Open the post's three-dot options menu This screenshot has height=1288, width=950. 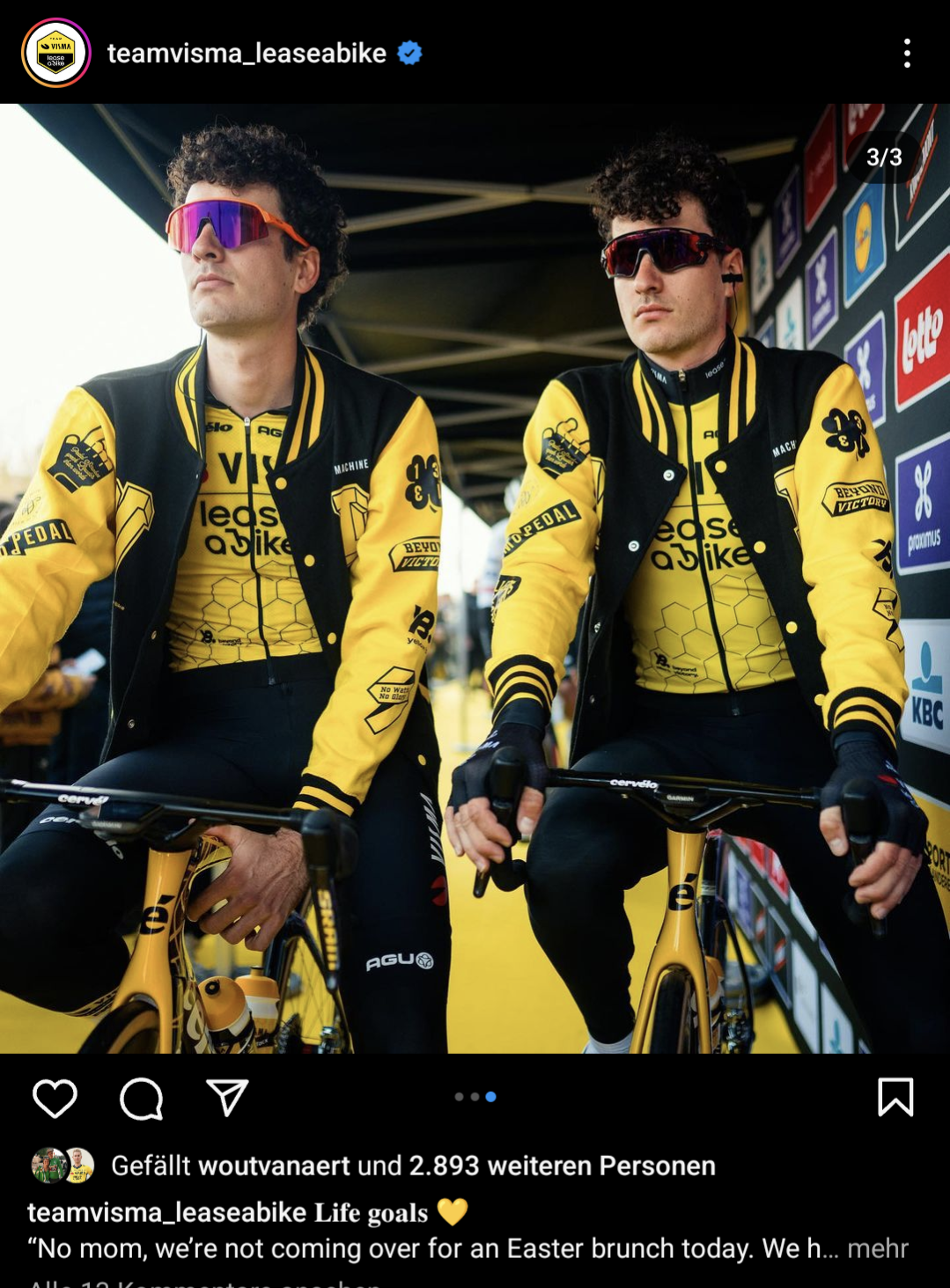907,53
